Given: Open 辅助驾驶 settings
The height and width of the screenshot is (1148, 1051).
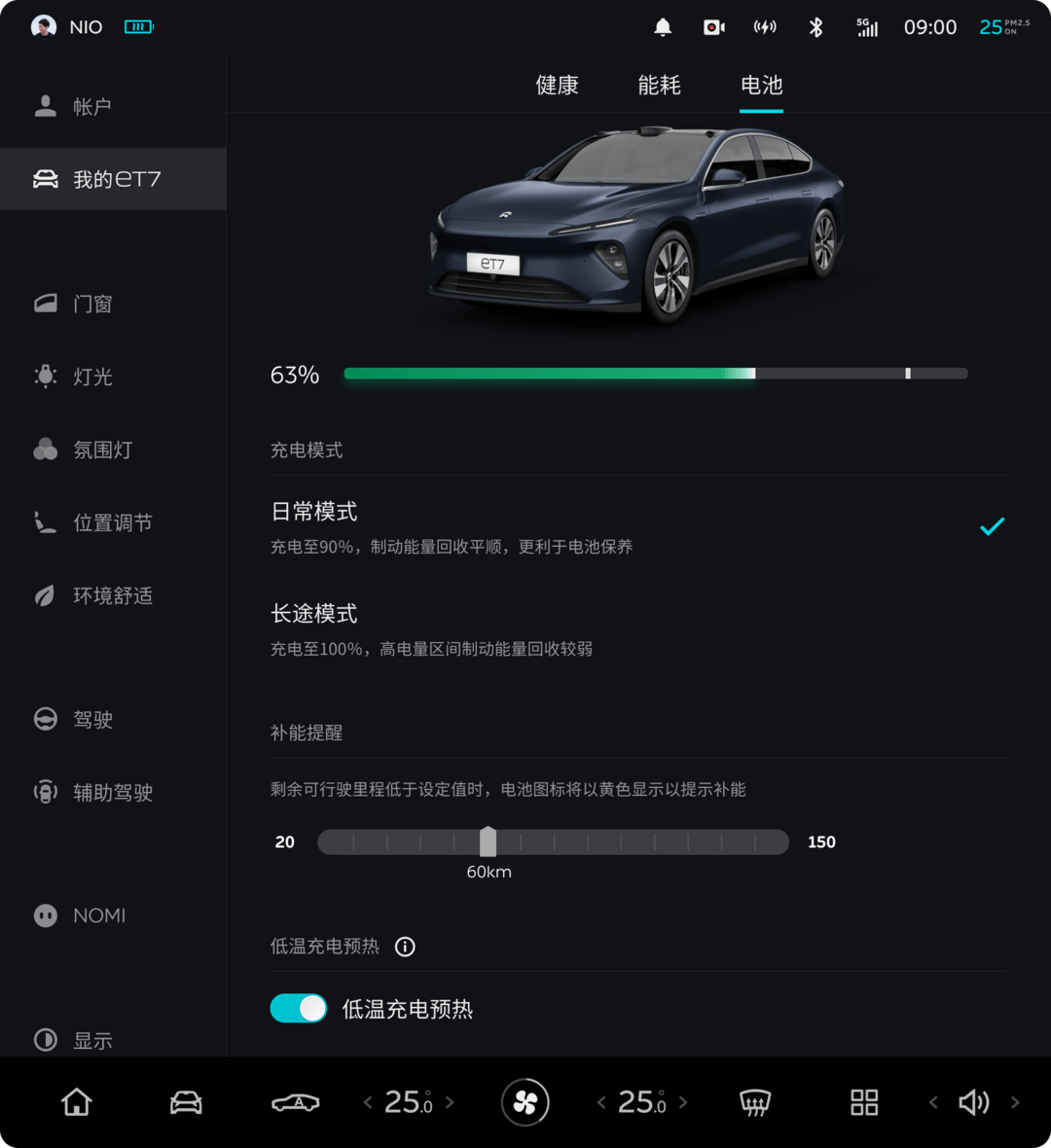Looking at the screenshot, I should (x=111, y=793).
